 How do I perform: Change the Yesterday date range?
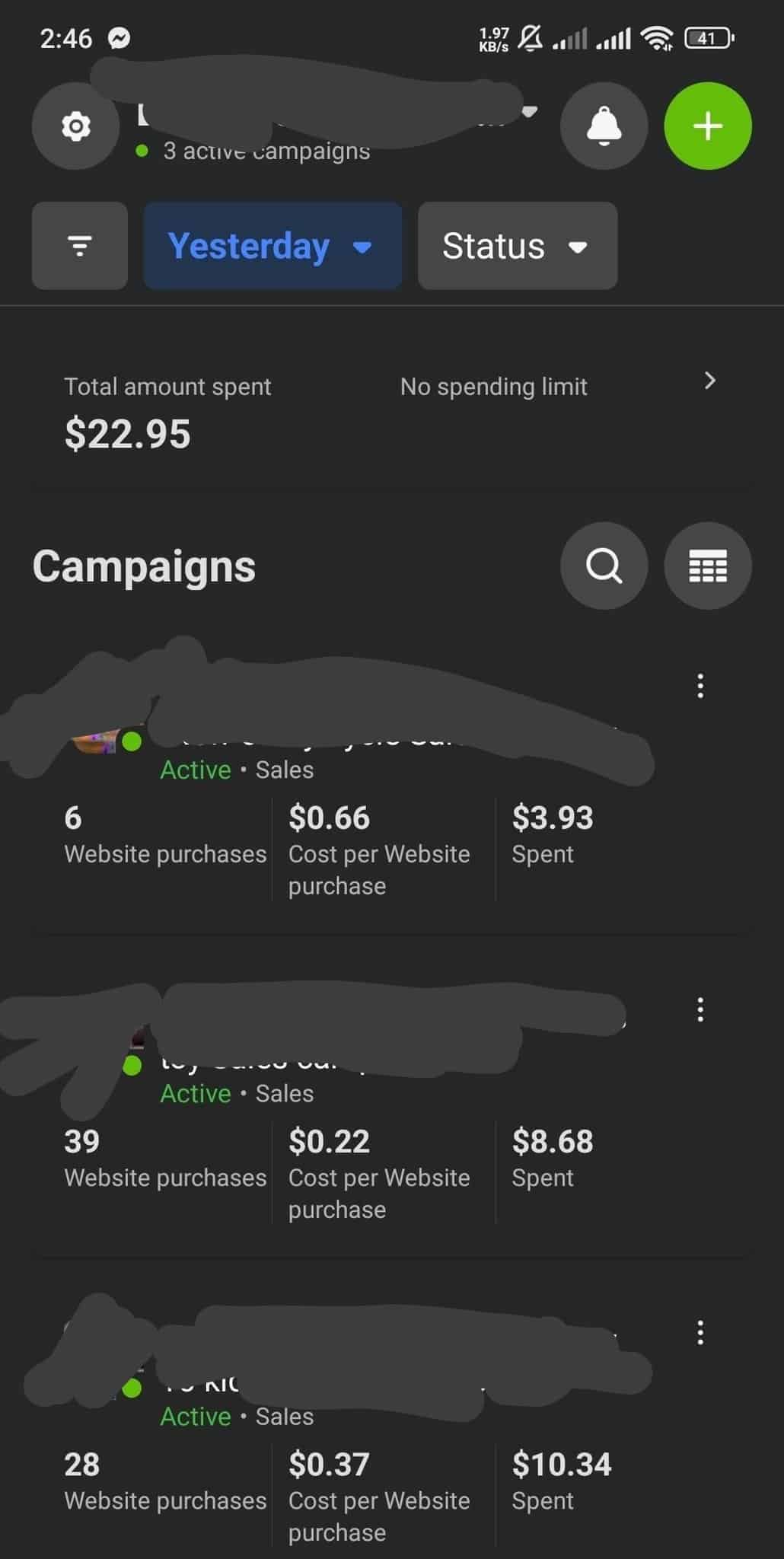pos(272,246)
